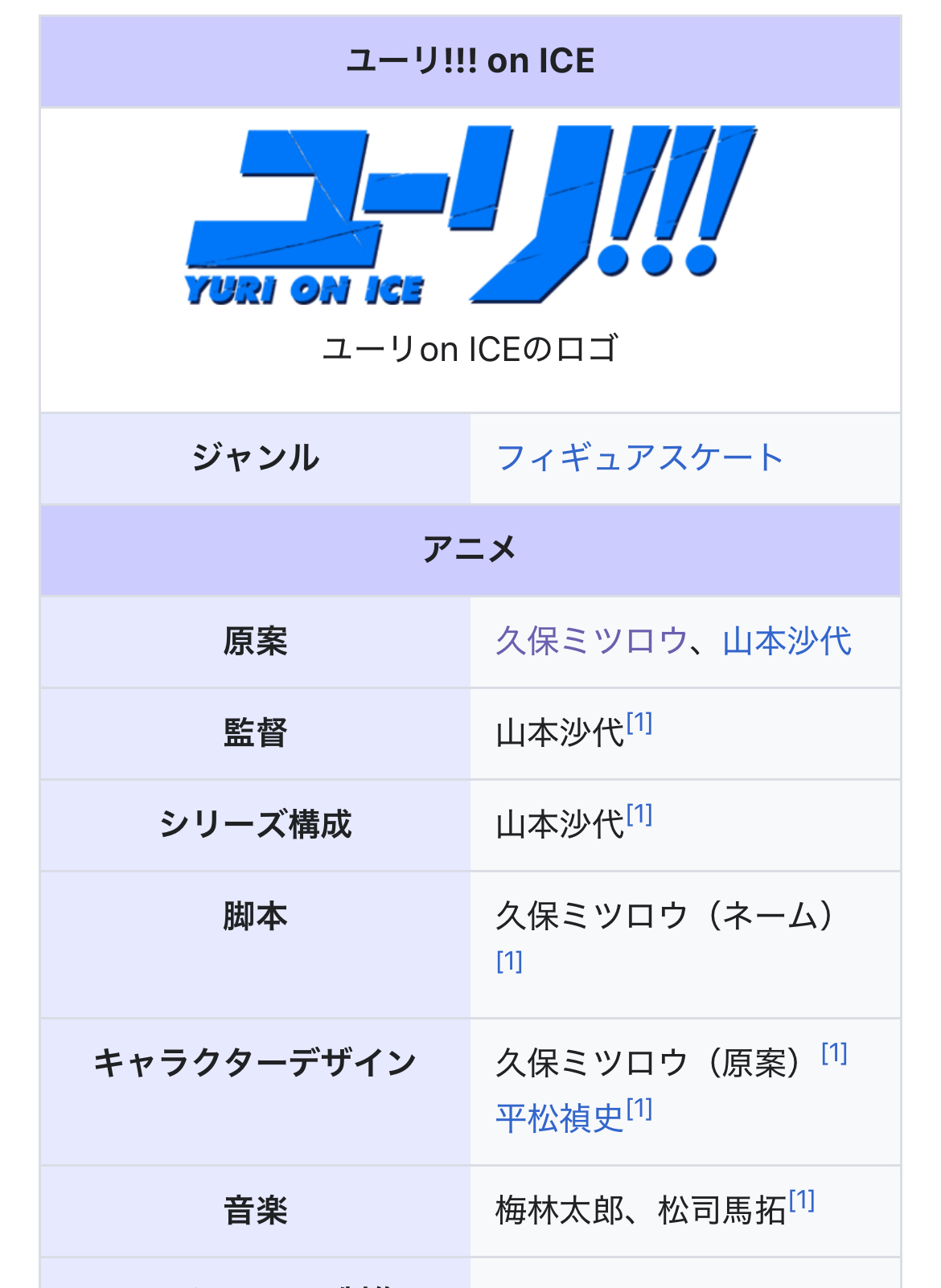Open the 平松禎史 link

coord(560,1118)
